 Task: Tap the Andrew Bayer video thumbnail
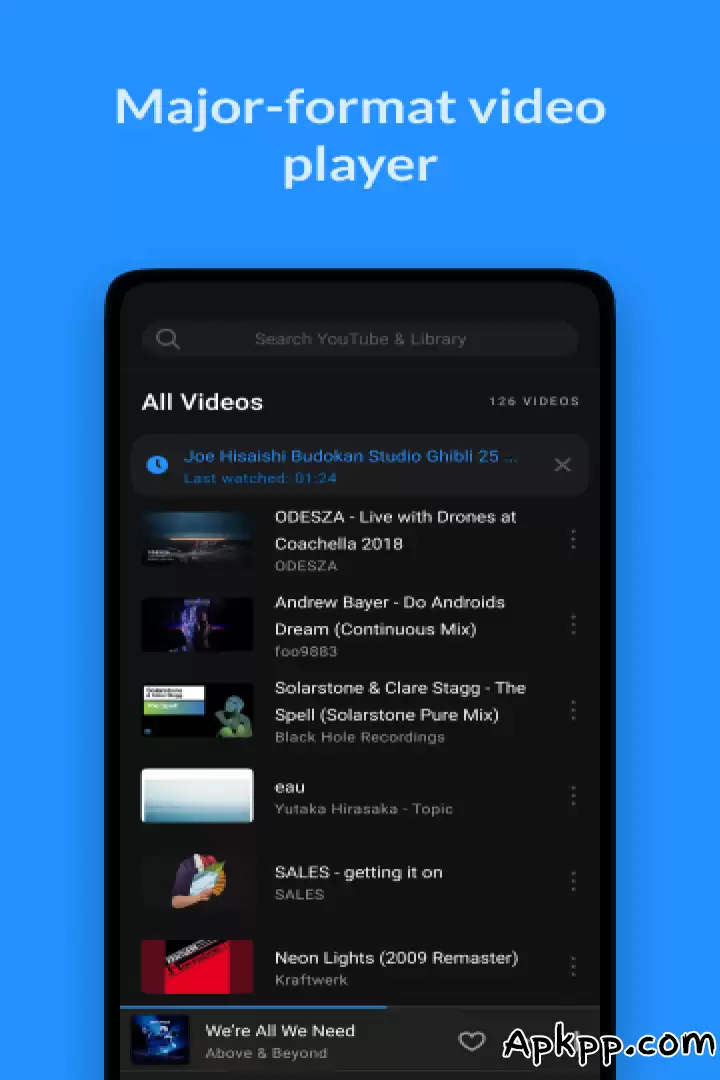[x=197, y=624]
